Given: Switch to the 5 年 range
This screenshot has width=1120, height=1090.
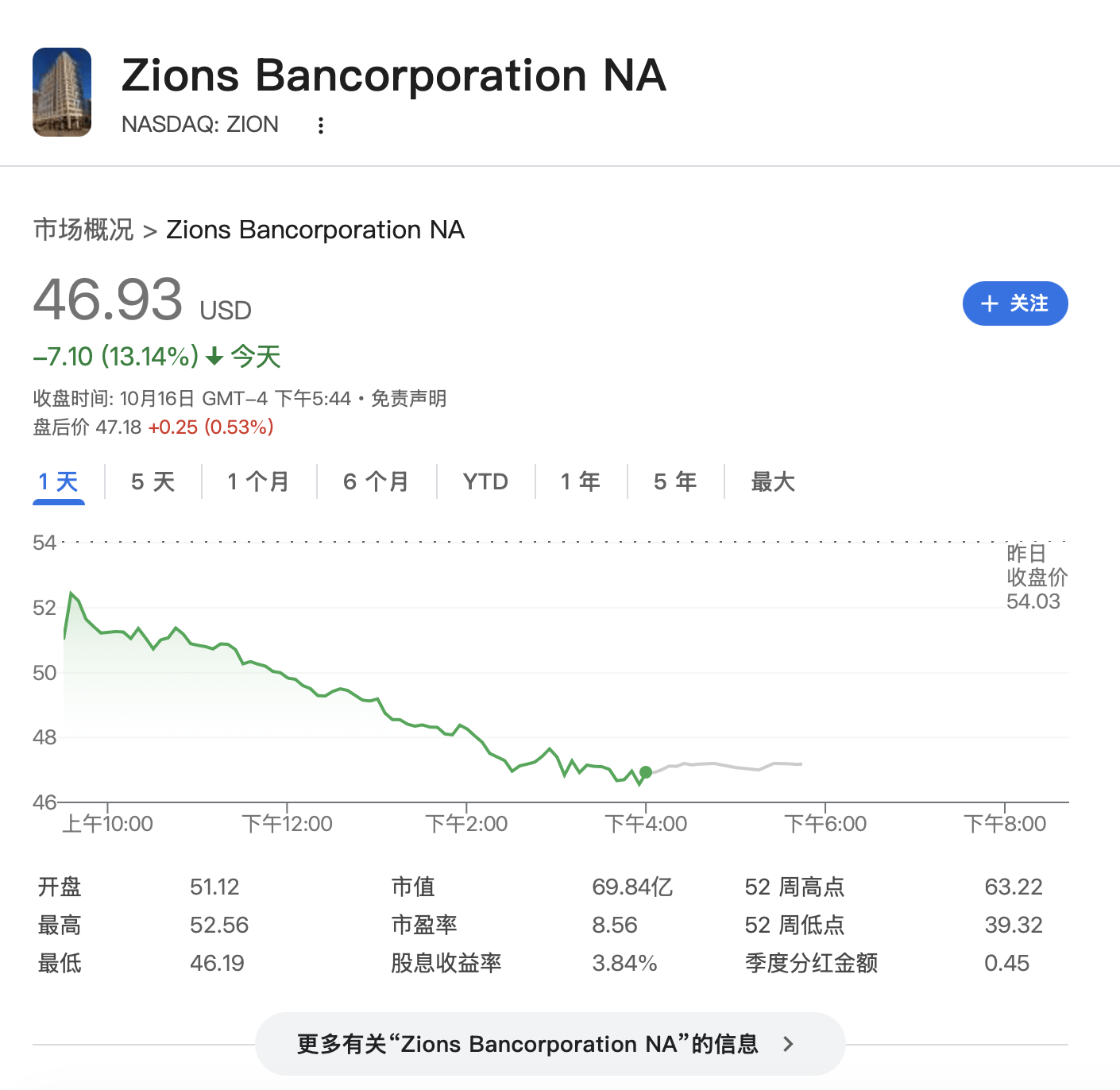Looking at the screenshot, I should 675,481.
